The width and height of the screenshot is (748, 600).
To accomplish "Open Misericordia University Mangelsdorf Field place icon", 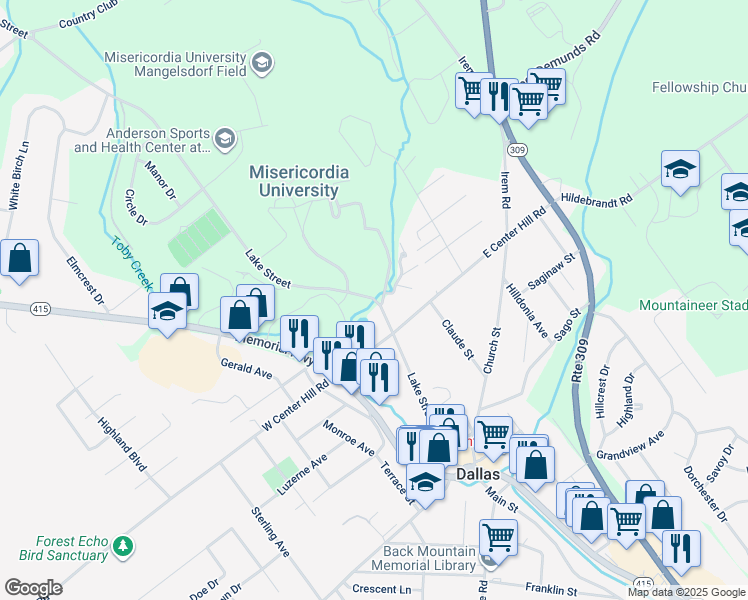I will click(x=262, y=64).
